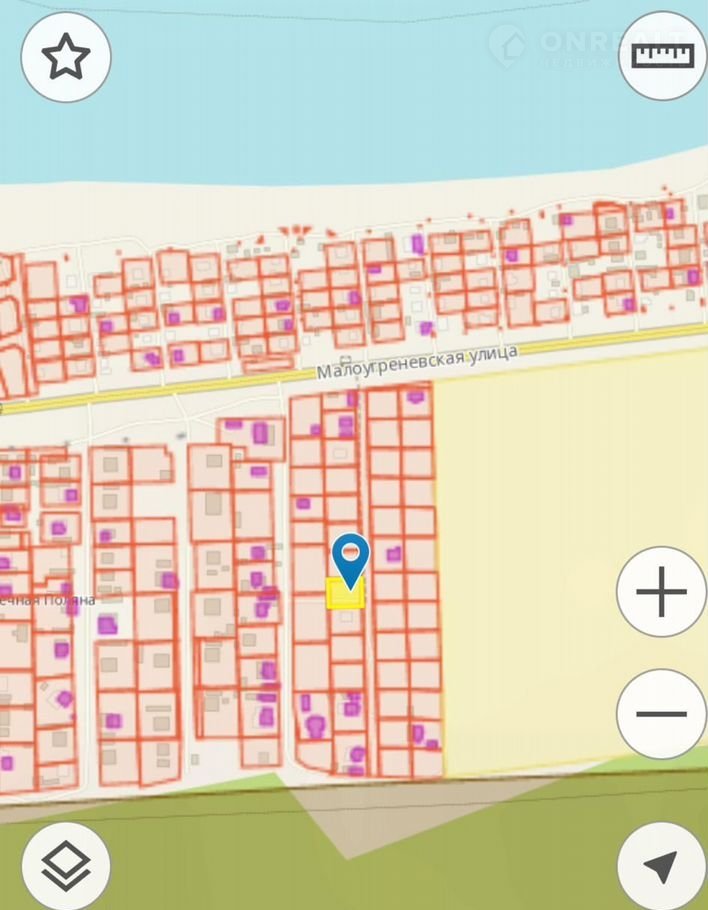Zoom in on the map
The image size is (708, 910).
point(661,592)
